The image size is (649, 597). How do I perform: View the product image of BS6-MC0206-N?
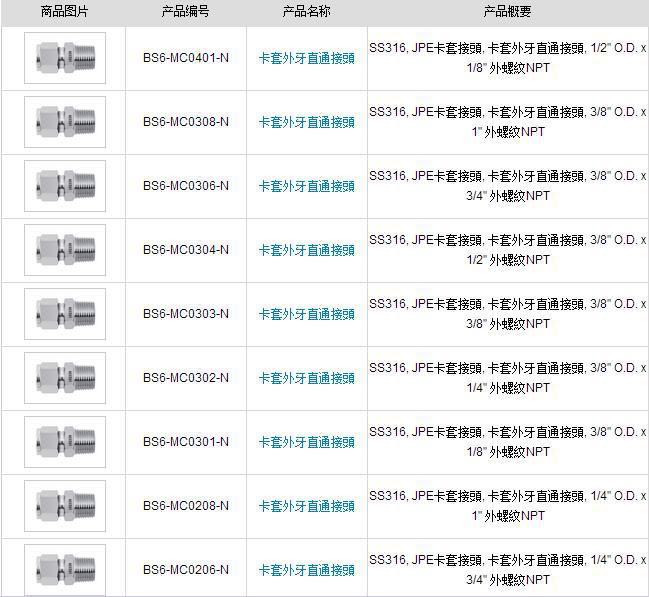(x=65, y=570)
